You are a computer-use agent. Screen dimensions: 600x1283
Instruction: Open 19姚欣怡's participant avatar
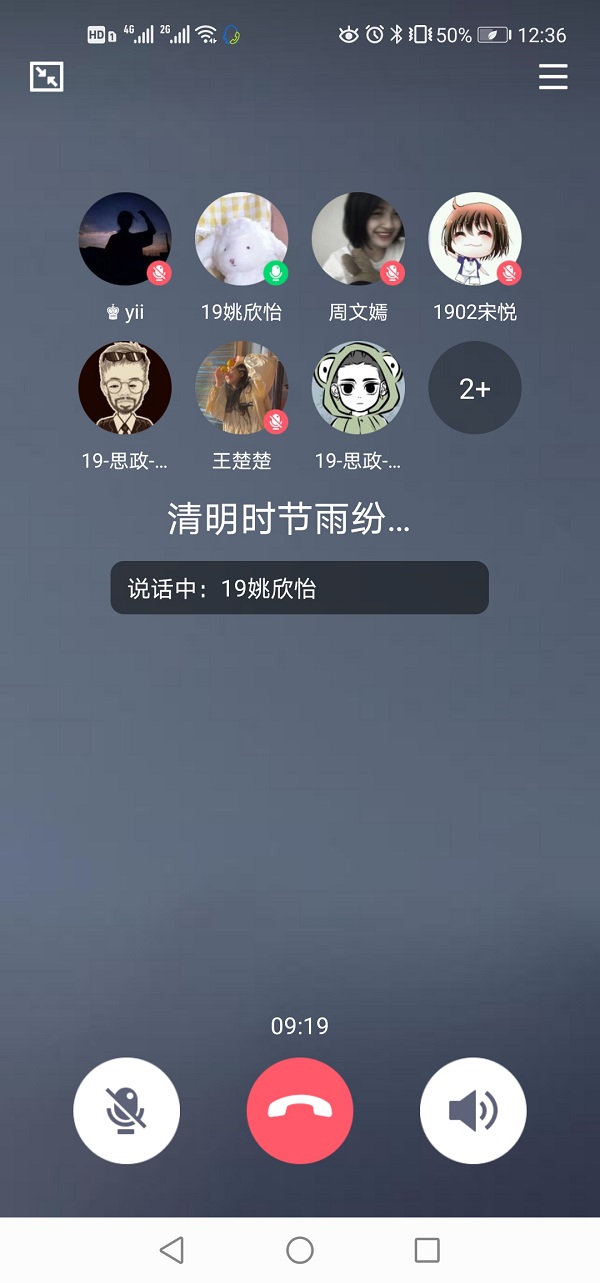coord(241,239)
